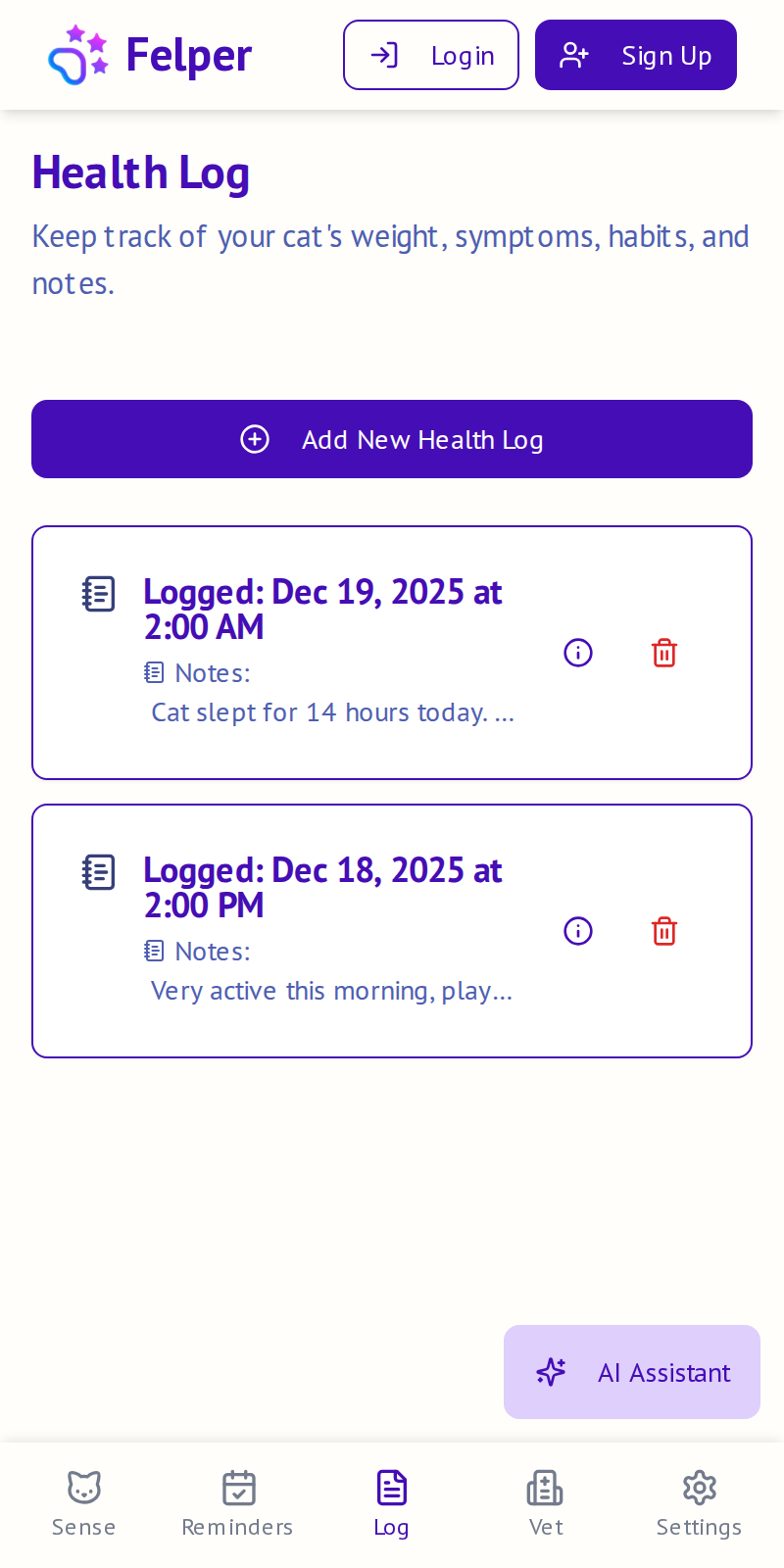The height and width of the screenshot is (1568, 784).
Task: Add a new health log
Action: tap(392, 439)
